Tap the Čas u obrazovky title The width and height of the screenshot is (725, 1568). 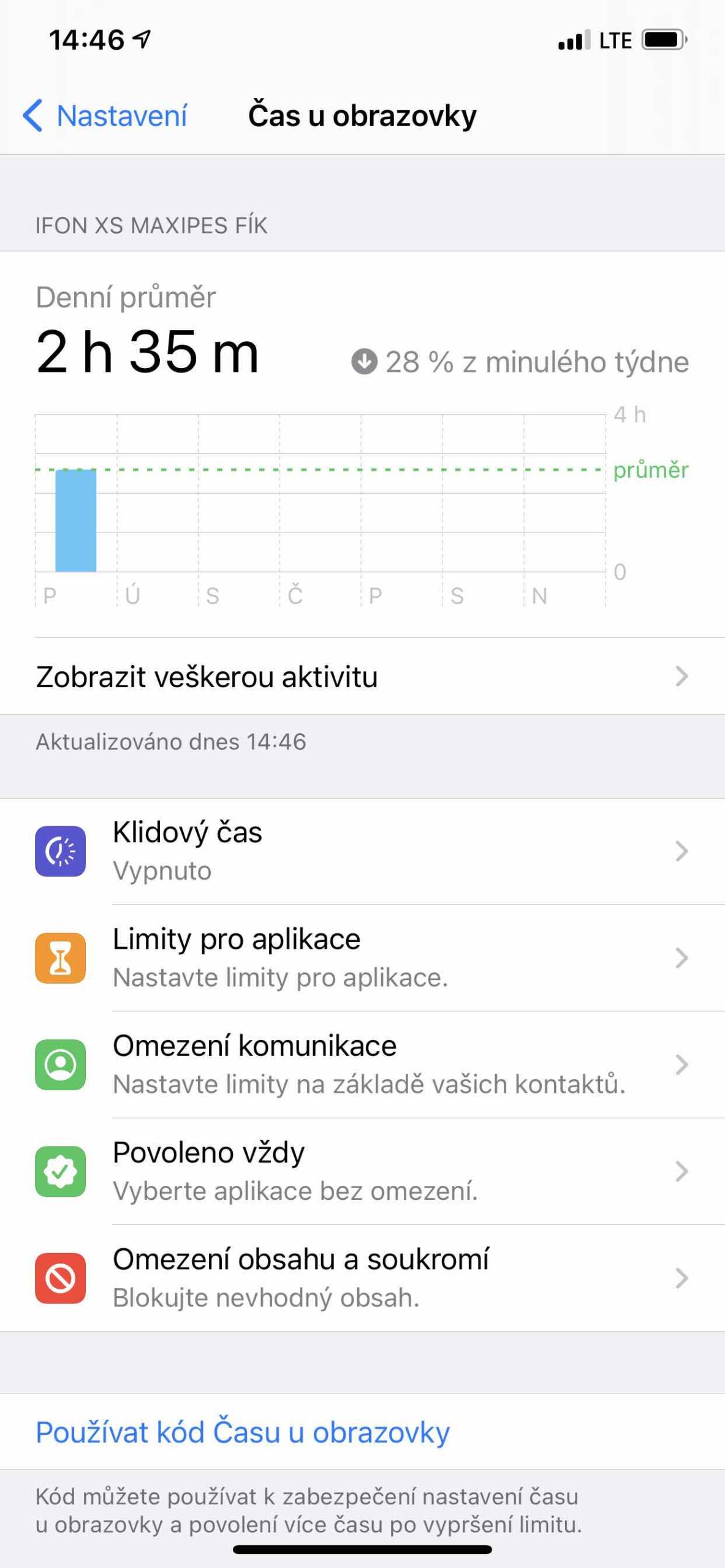tap(363, 115)
